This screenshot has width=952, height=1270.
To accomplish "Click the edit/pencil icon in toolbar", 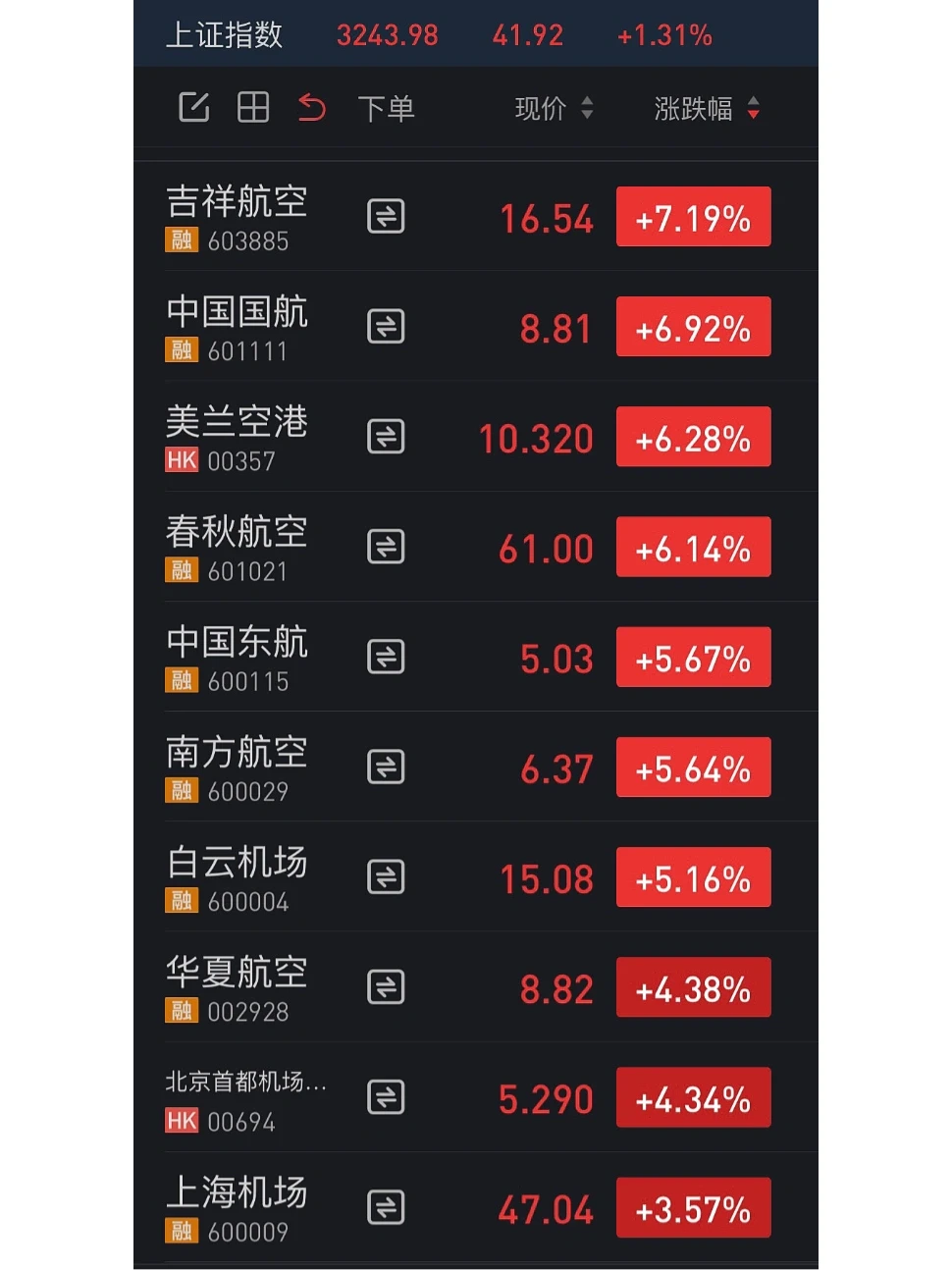I will 193,108.
